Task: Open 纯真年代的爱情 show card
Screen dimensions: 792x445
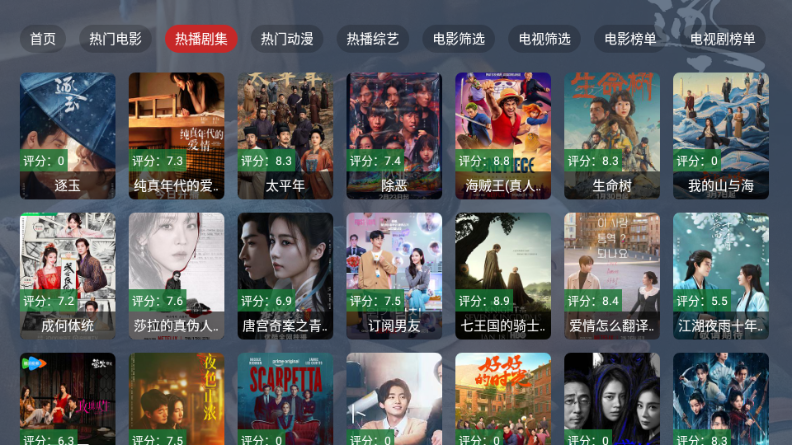Action: [x=176, y=135]
